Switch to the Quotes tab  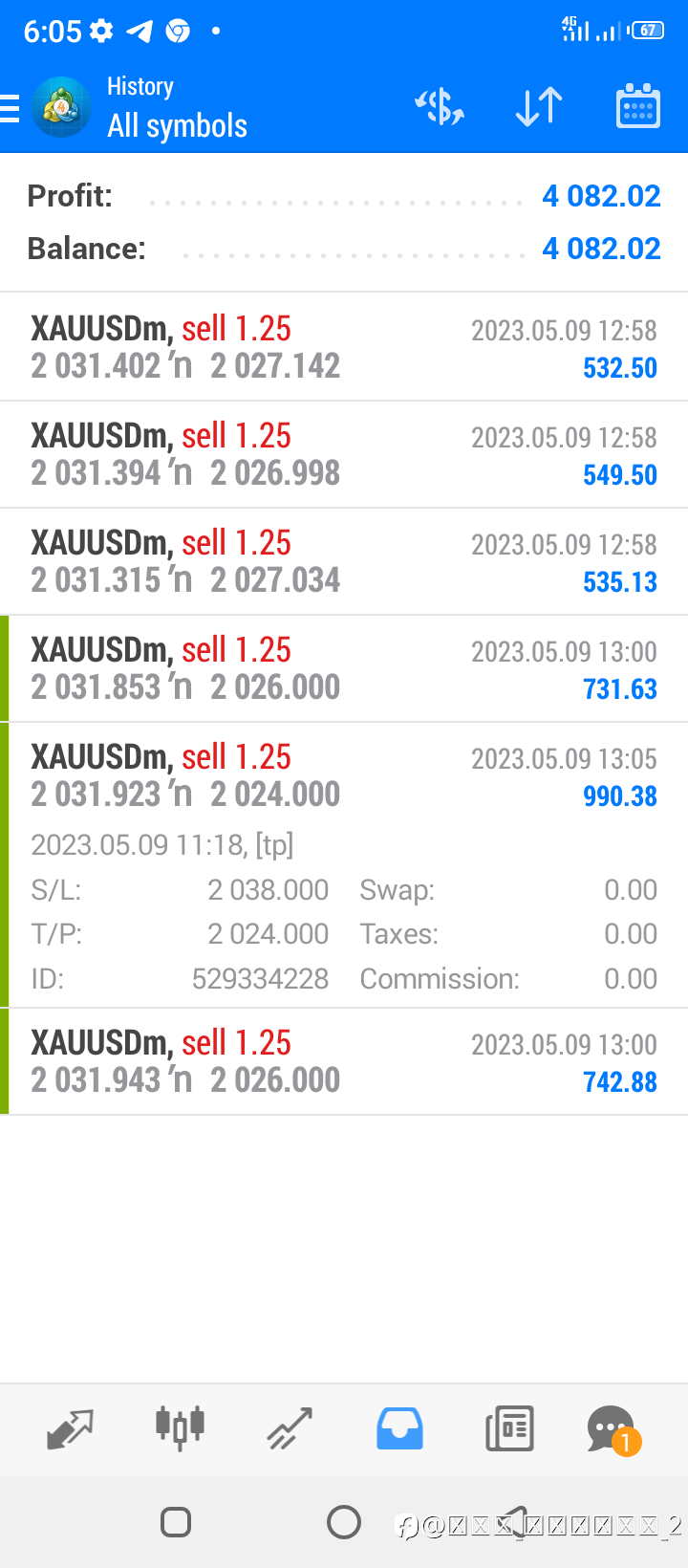click(x=71, y=1428)
